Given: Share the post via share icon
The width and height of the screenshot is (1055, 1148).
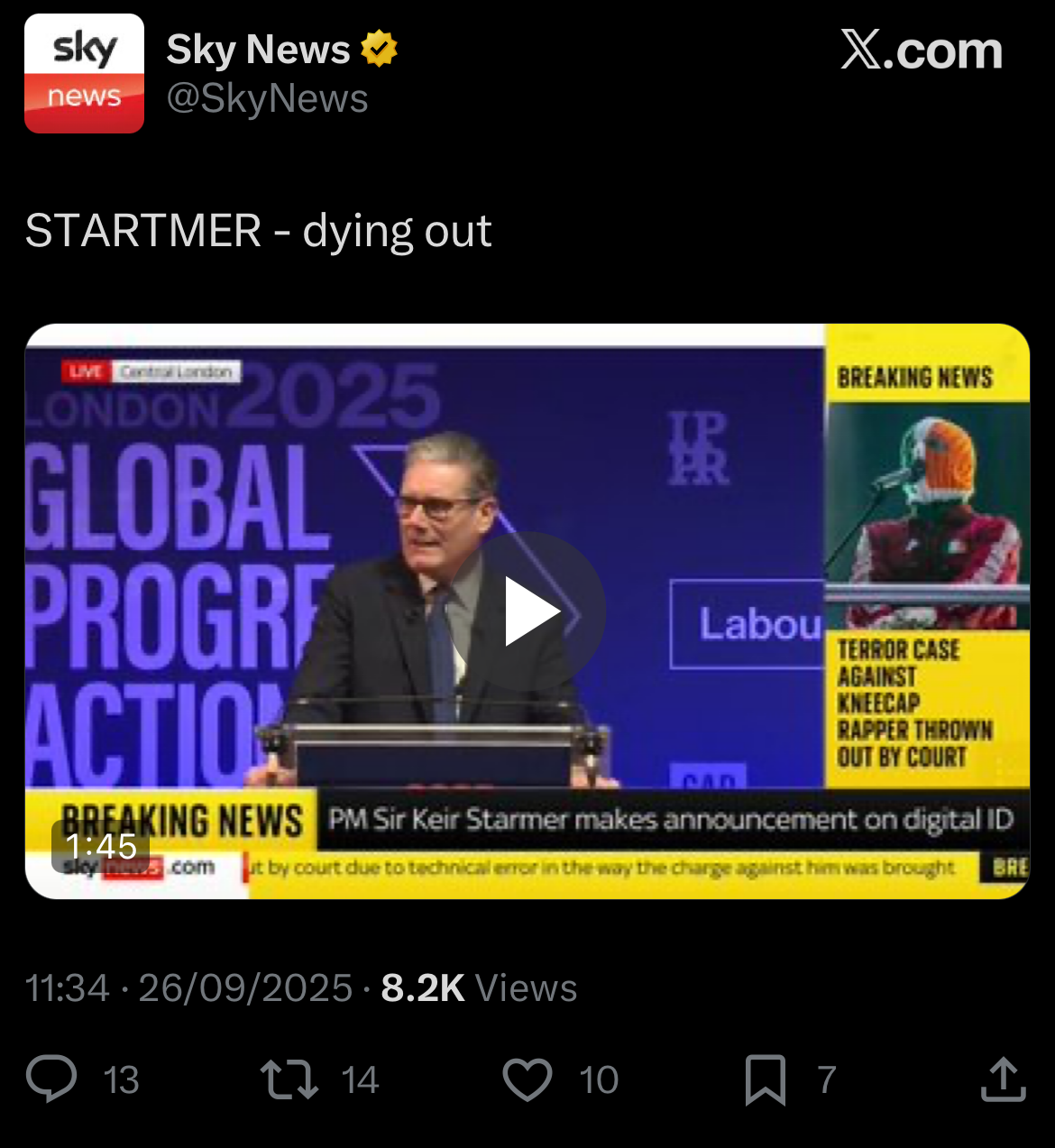Looking at the screenshot, I should tap(1003, 1079).
